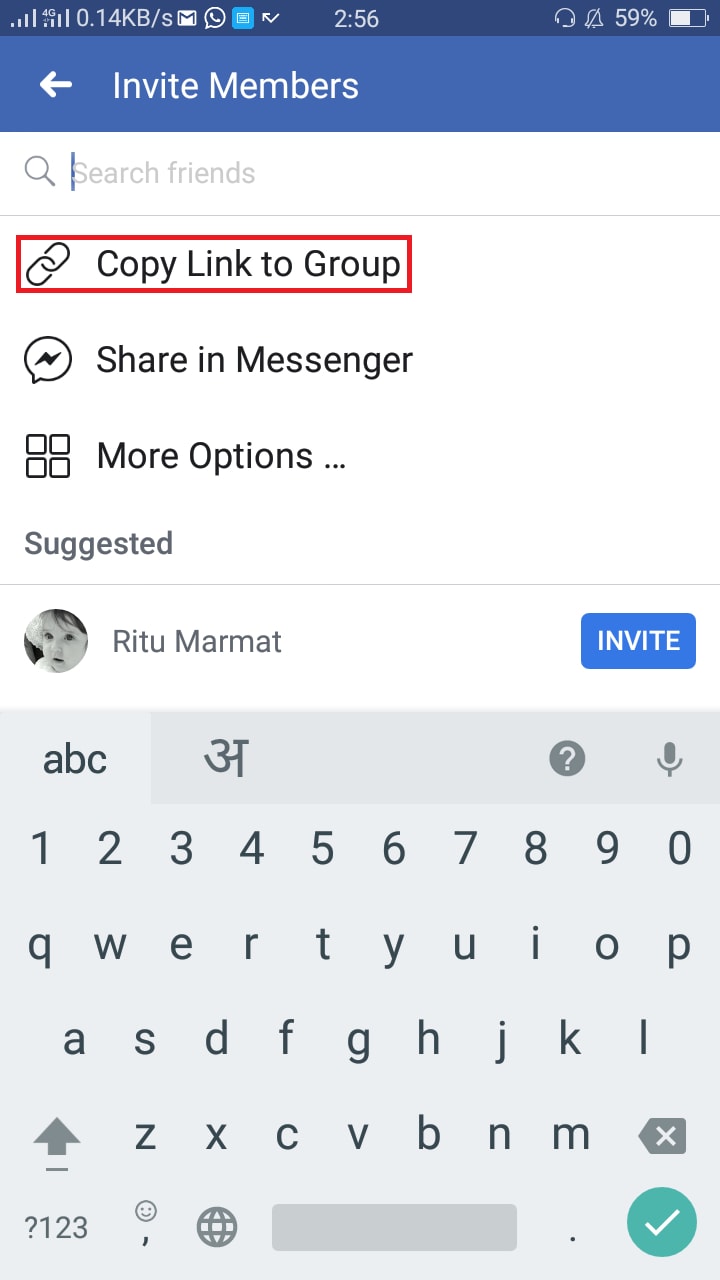Open Ritu Marmat's suggested row
The height and width of the screenshot is (1280, 720).
[360, 641]
